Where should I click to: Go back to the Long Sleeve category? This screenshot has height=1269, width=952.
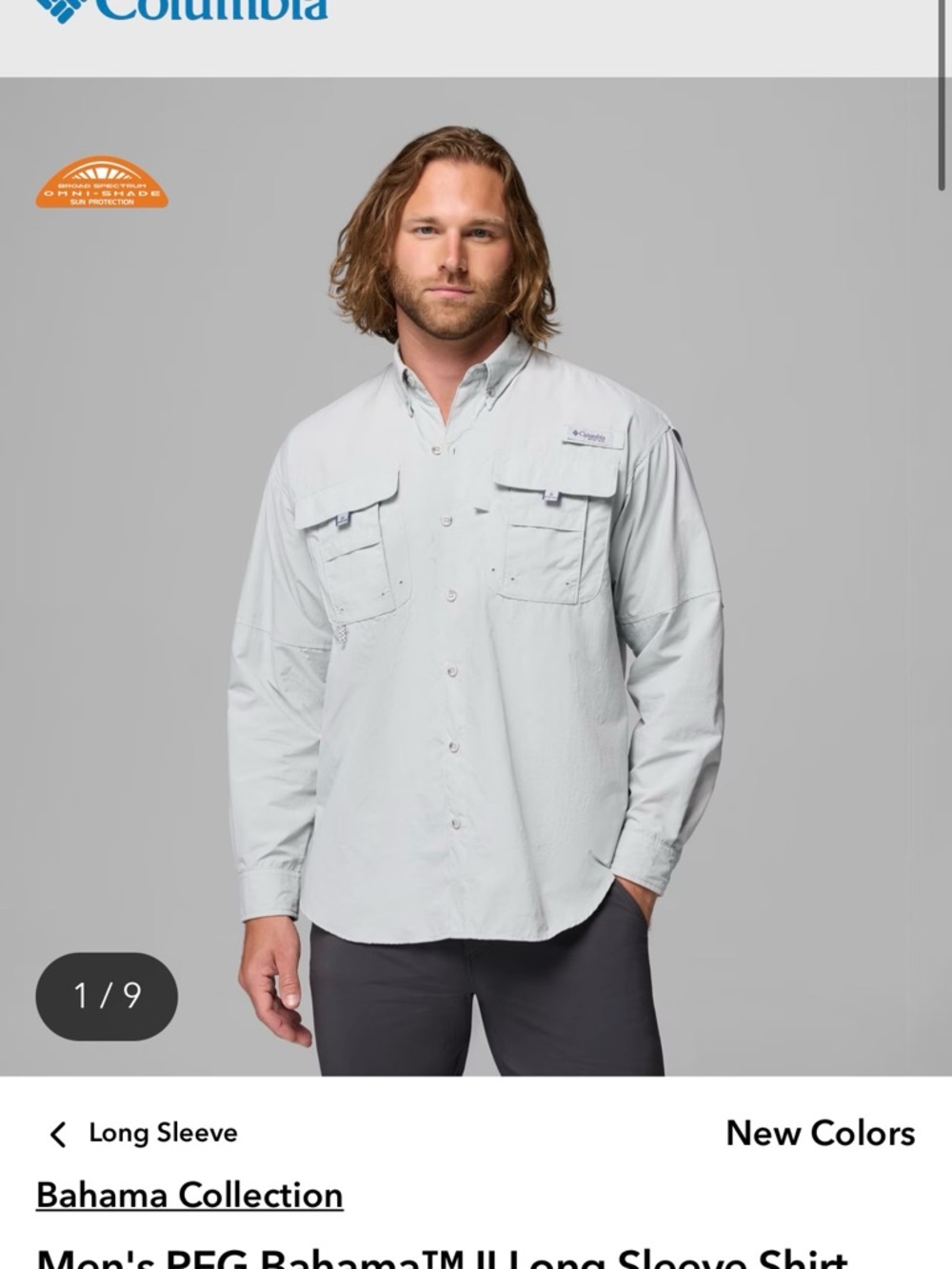click(x=143, y=1134)
